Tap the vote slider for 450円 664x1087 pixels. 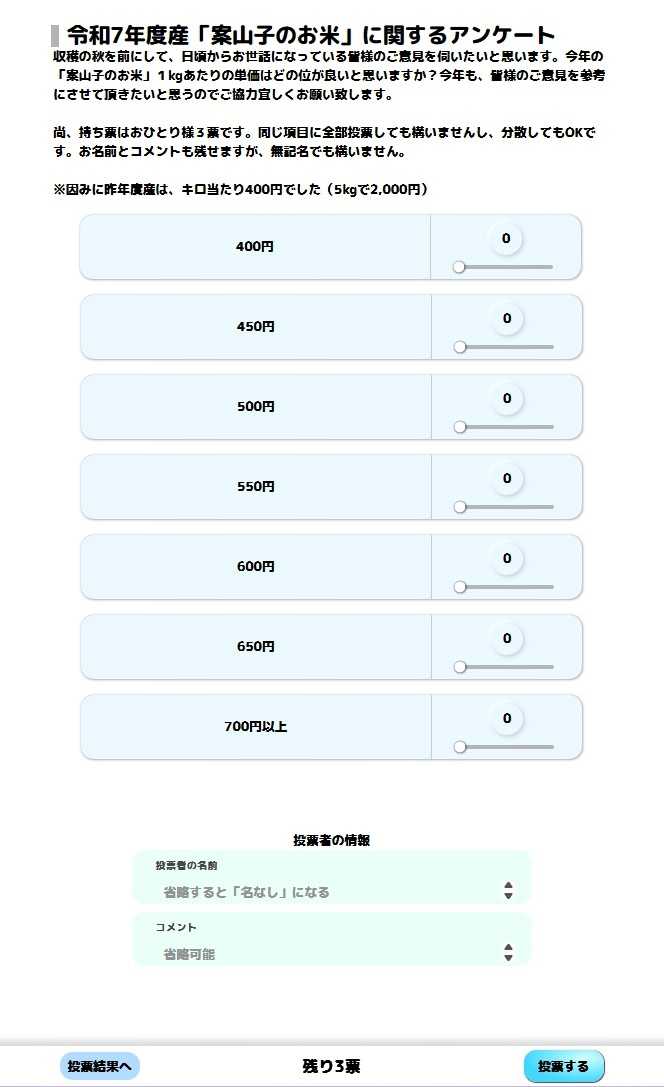pos(505,347)
